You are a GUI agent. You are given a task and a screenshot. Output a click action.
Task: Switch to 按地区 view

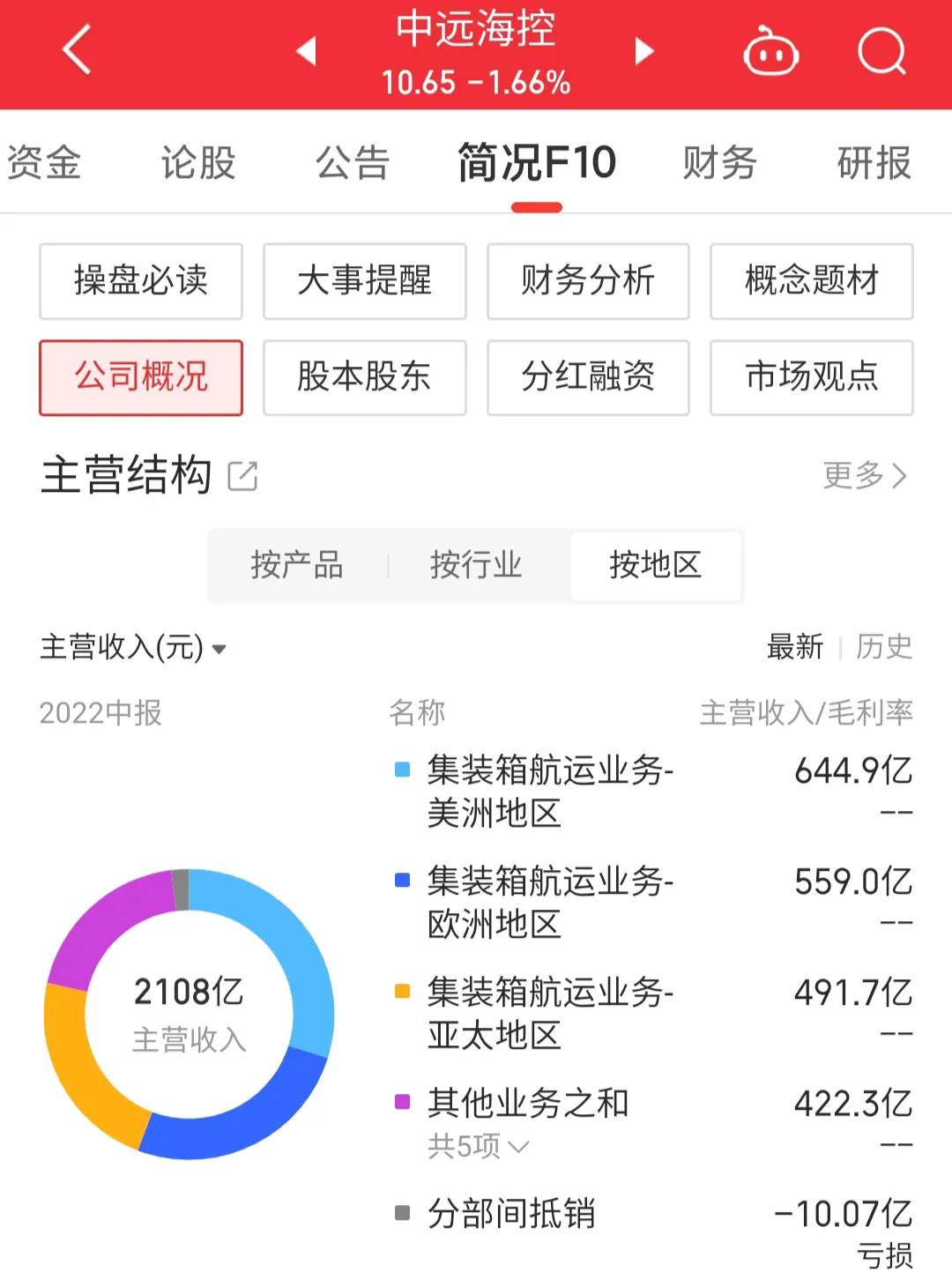pyautogui.click(x=656, y=567)
